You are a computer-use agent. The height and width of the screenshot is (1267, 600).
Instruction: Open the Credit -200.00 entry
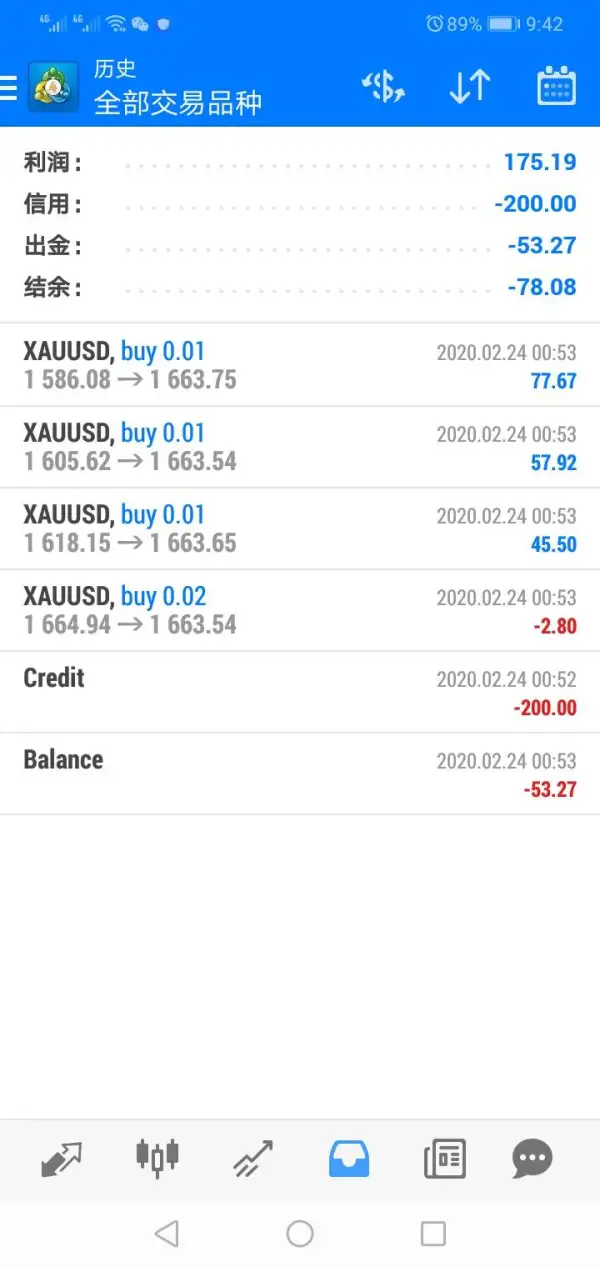pos(300,692)
